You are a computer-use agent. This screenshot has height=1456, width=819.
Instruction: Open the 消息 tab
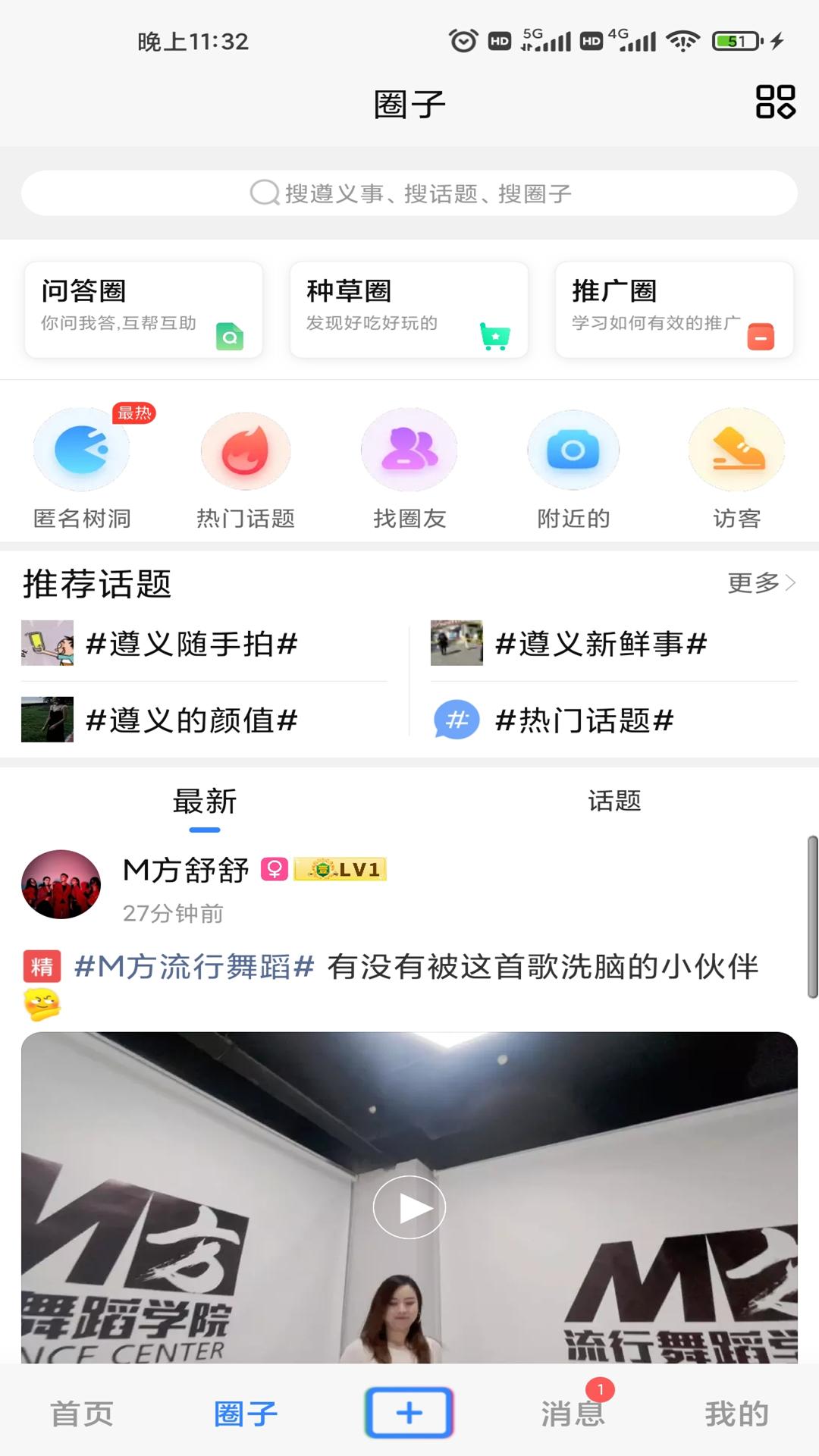573,1414
